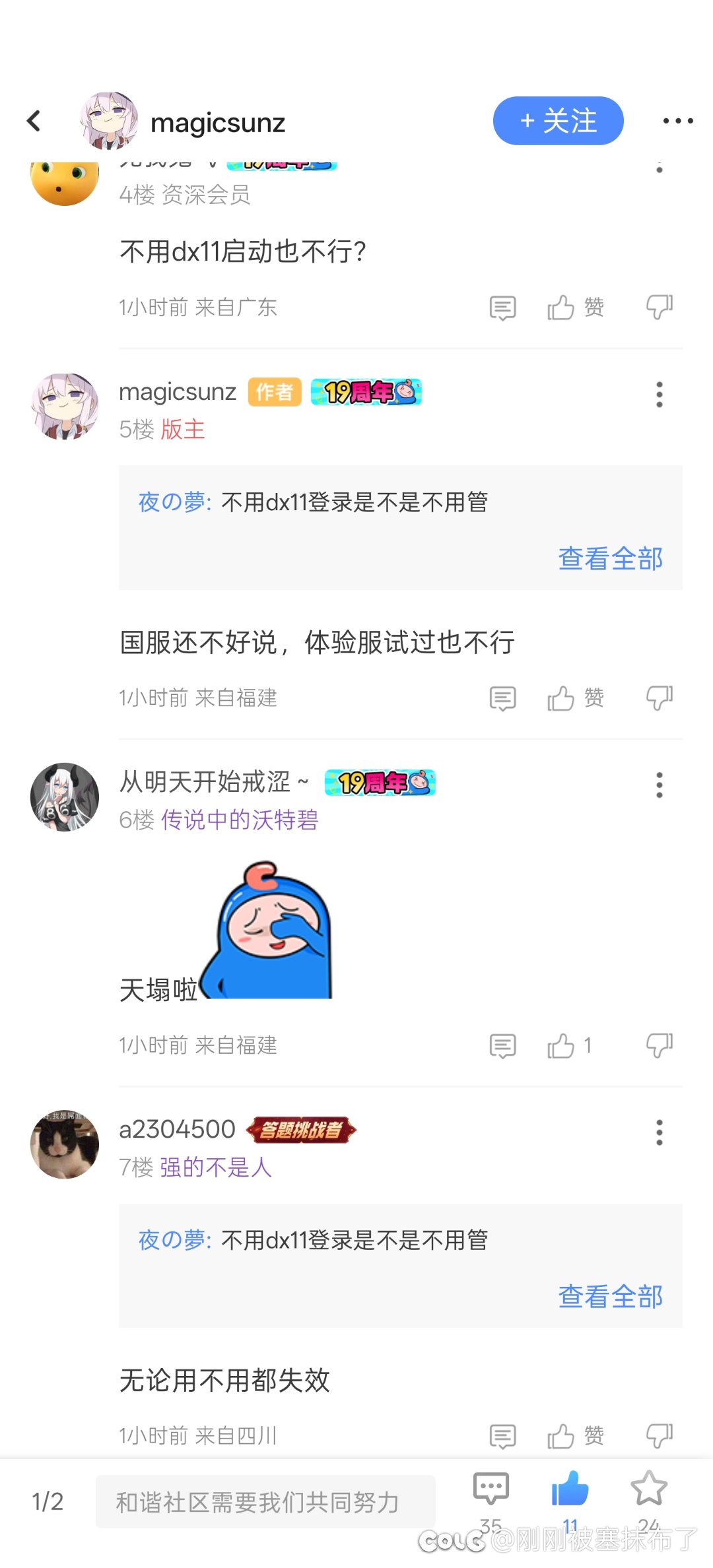Viewport: 713px width, 1568px height.
Task: Open the top-right overflow menu
Action: point(677,121)
